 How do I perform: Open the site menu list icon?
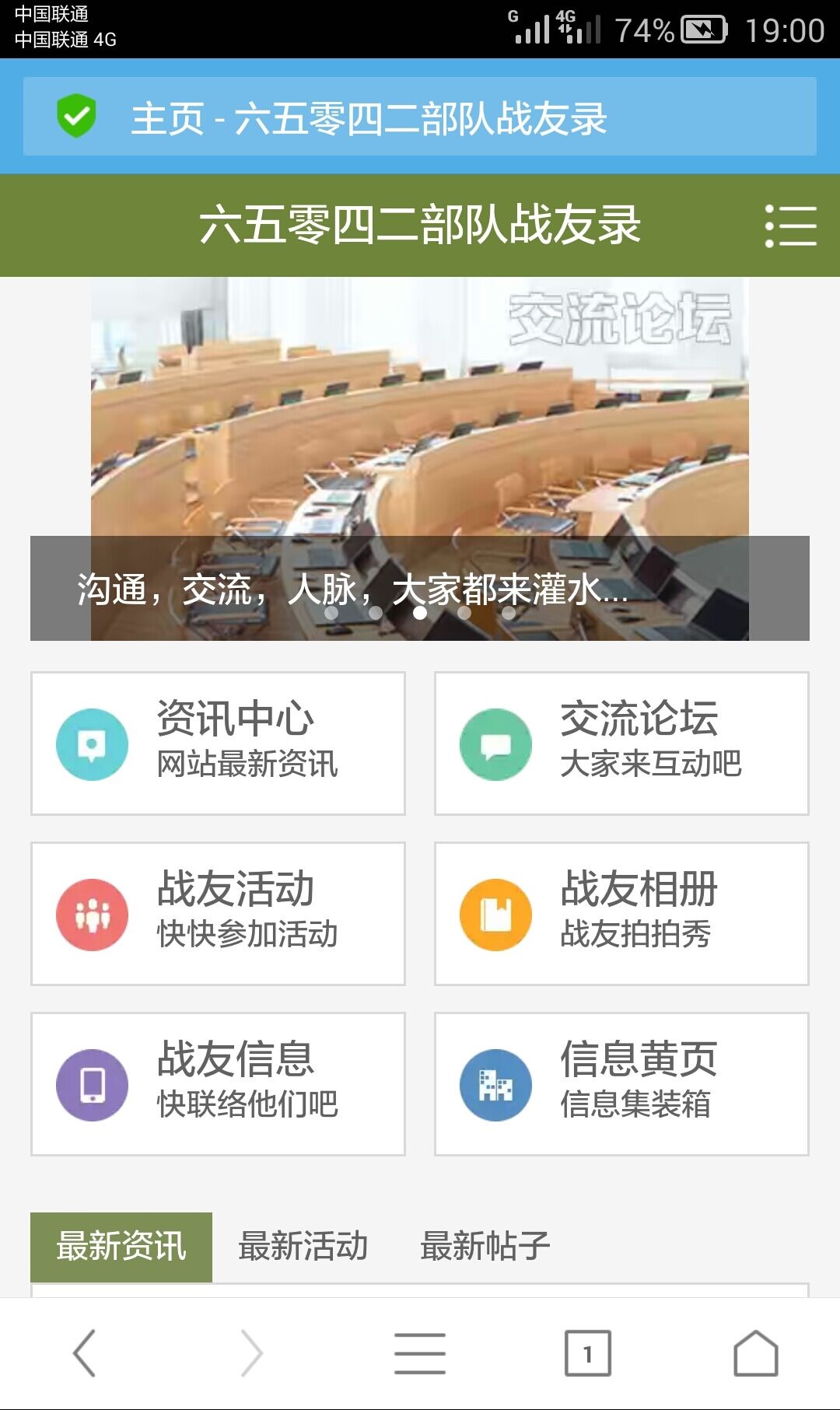pyautogui.click(x=790, y=226)
